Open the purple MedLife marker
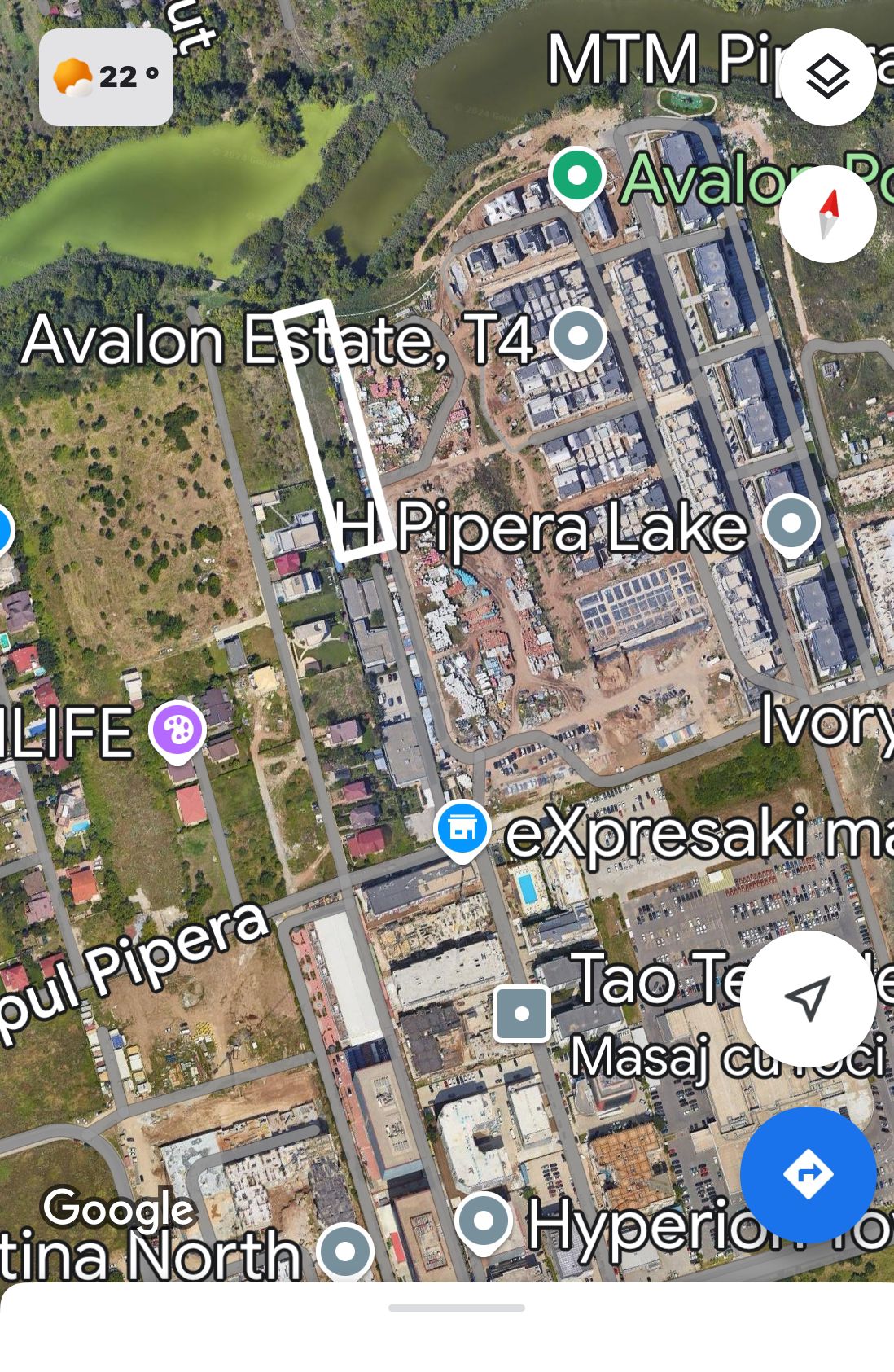 (177, 729)
